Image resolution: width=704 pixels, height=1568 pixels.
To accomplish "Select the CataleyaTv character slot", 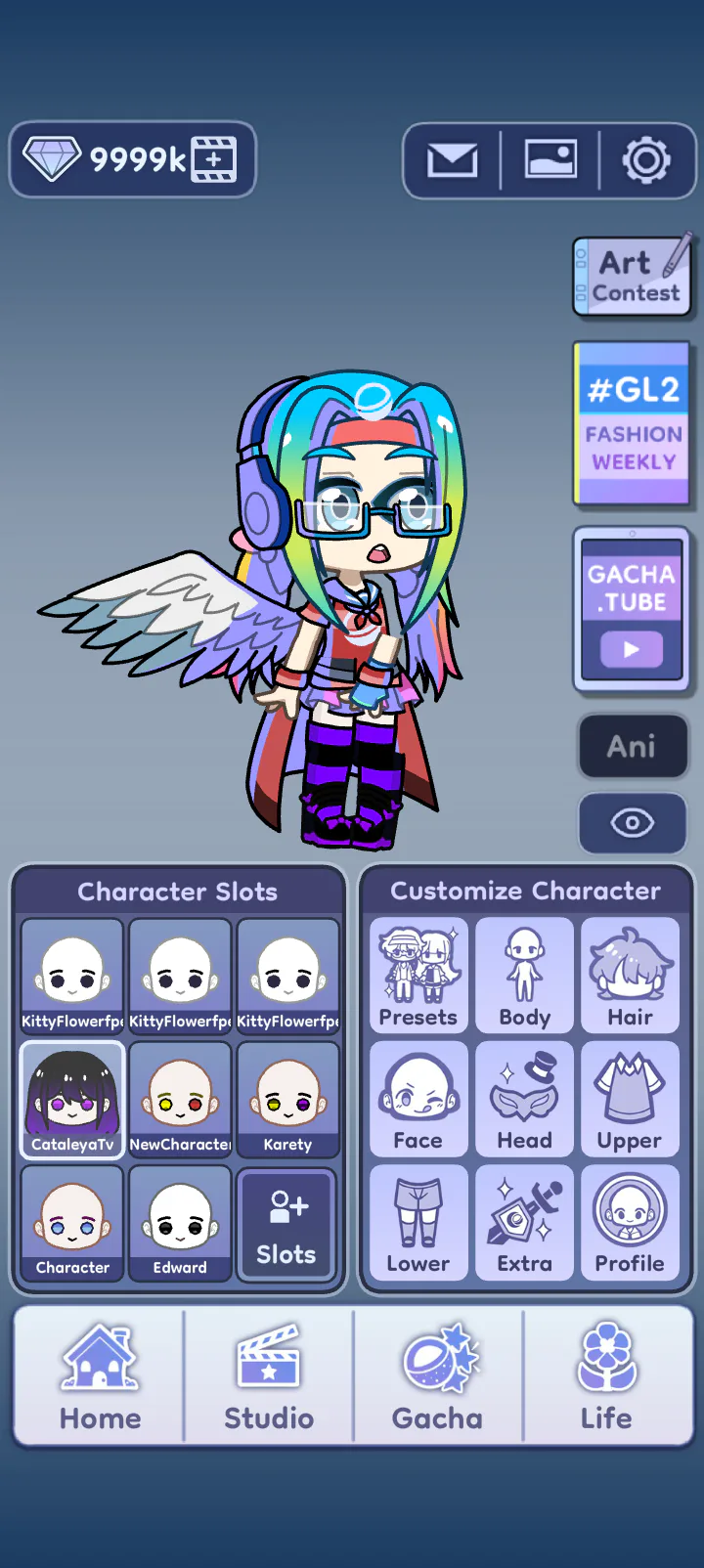I will point(72,1100).
